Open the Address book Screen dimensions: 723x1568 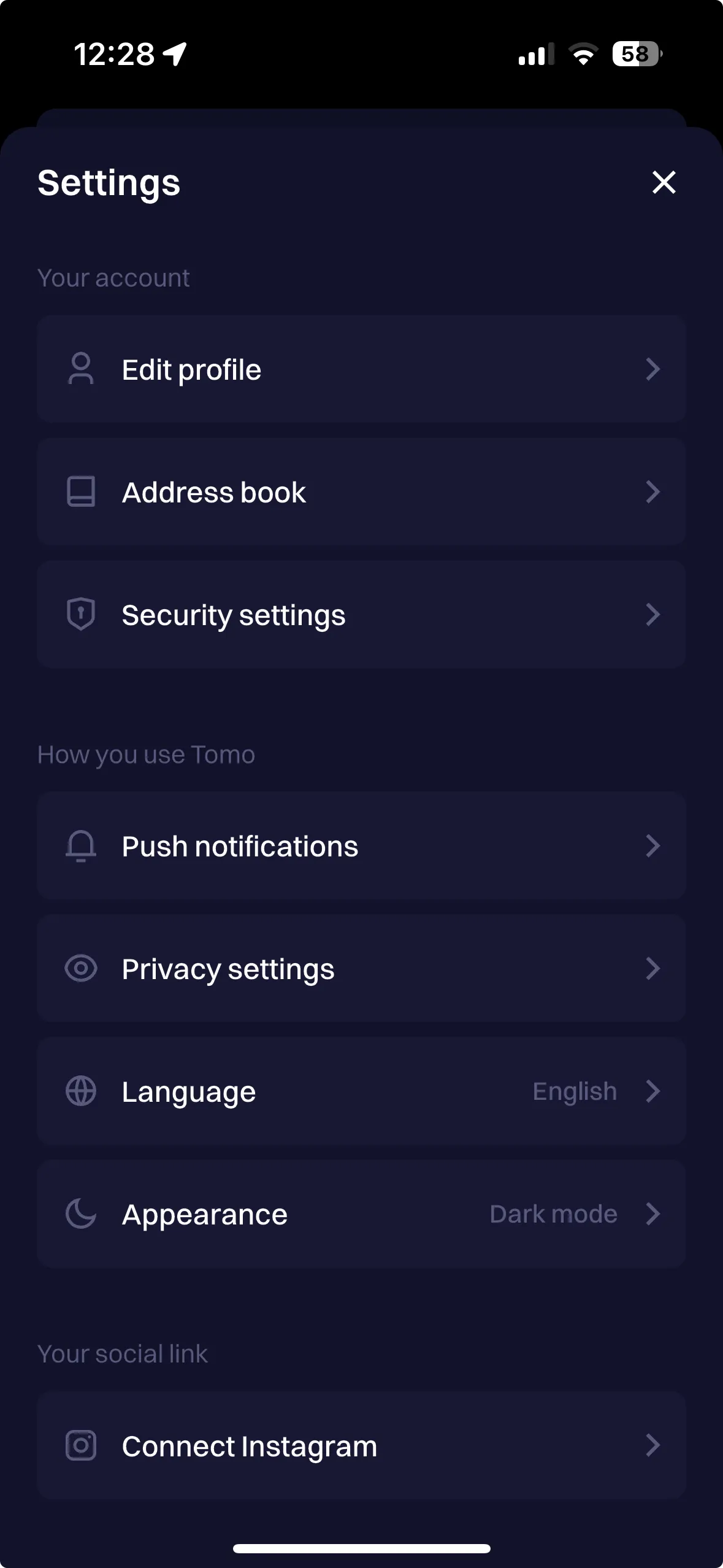(x=361, y=492)
